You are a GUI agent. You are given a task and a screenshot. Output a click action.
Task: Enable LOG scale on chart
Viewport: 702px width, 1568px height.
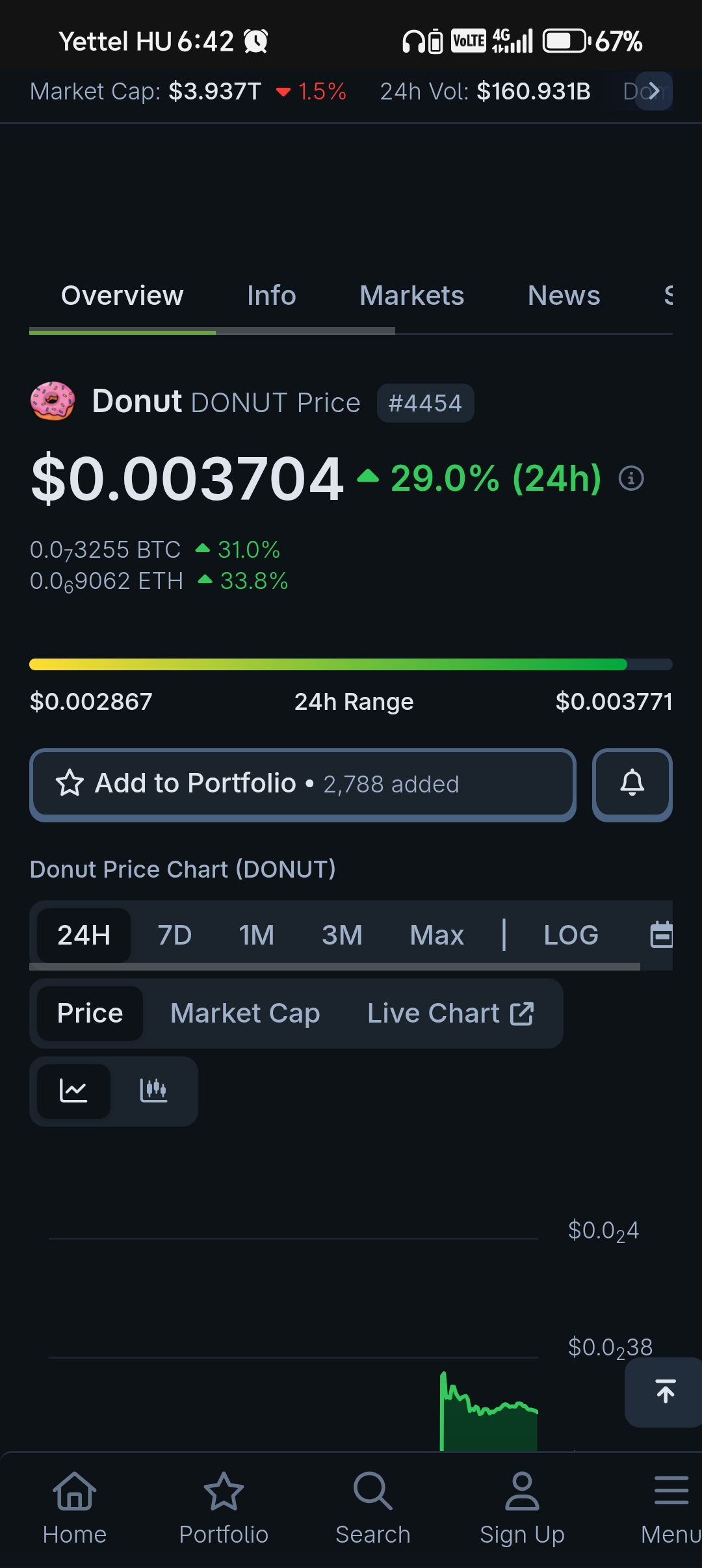(x=571, y=935)
